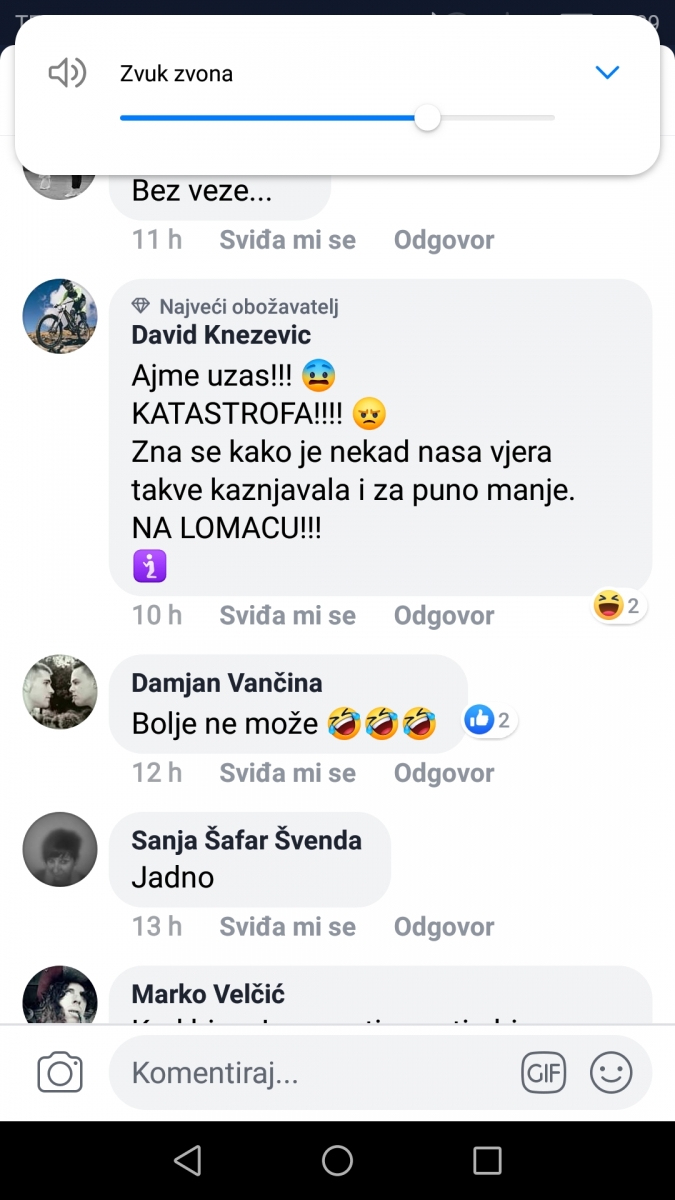Open Marko Velčić's profile
The image size is (675, 1200).
point(208,994)
